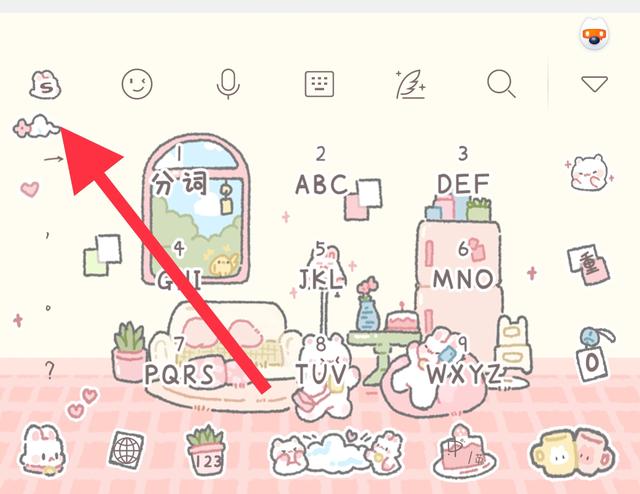Tap the ABC key
Screen dimensions: 640x494
[x=321, y=174]
